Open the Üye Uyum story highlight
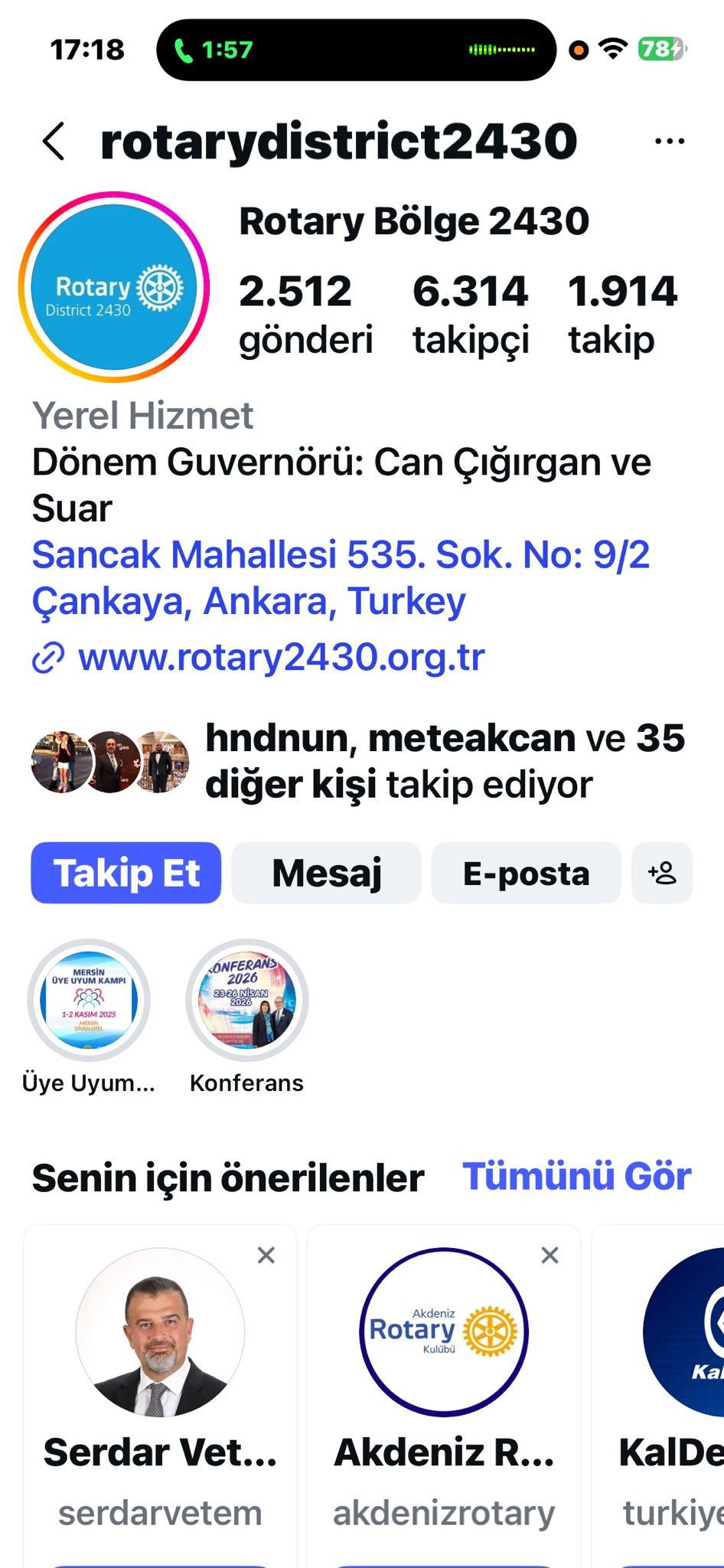The height and width of the screenshot is (1568, 724). click(x=89, y=1000)
